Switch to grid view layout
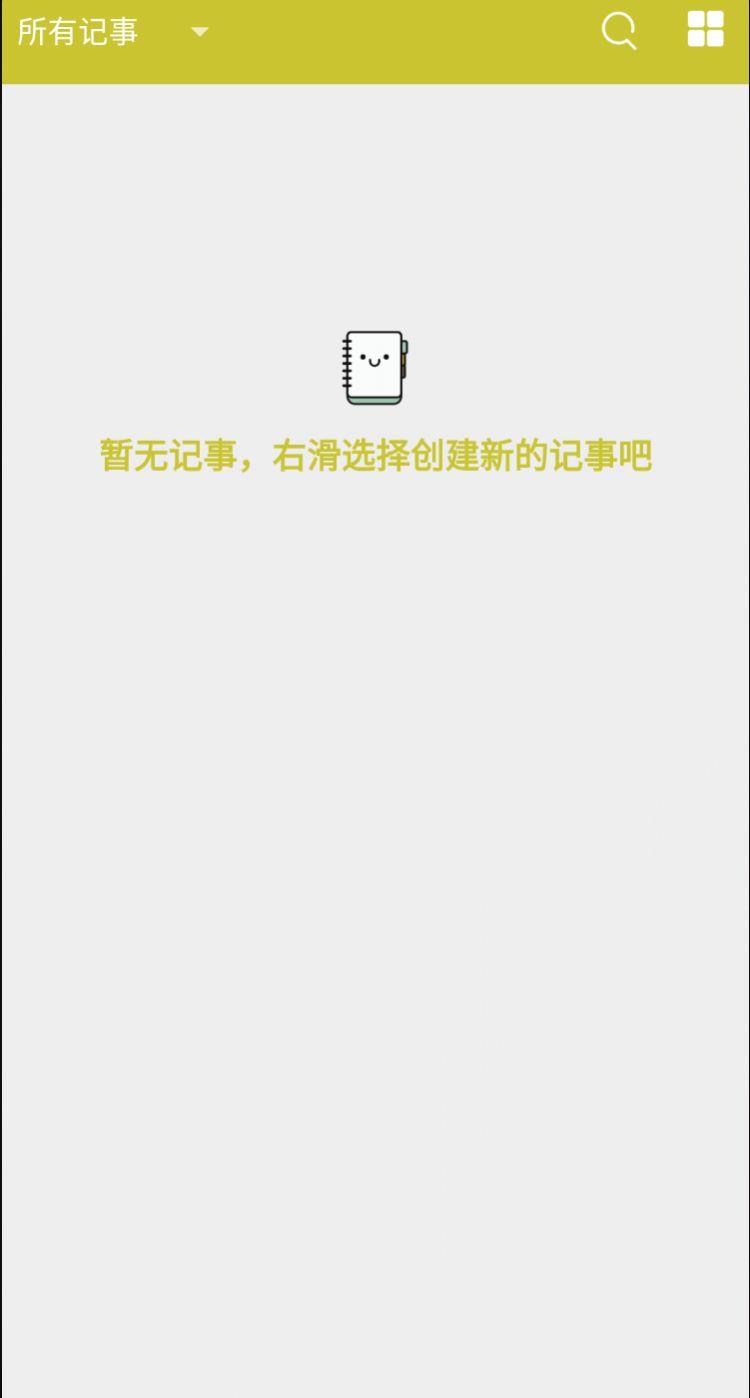The width and height of the screenshot is (750, 1398). click(x=705, y=29)
